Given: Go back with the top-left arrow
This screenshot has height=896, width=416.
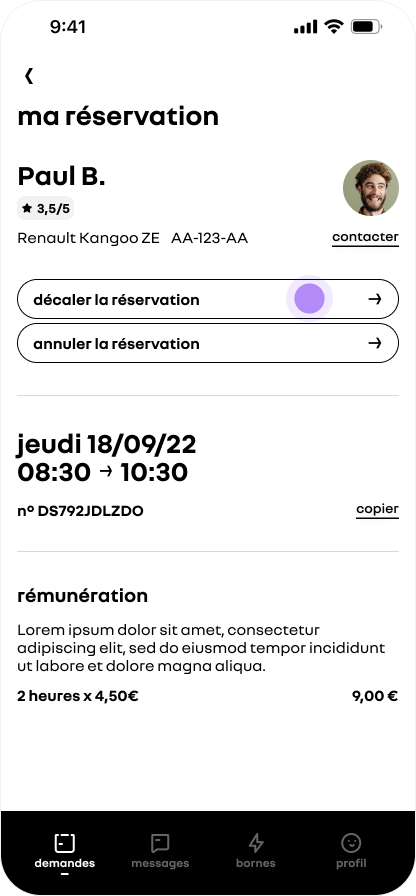Looking at the screenshot, I should [x=29, y=75].
